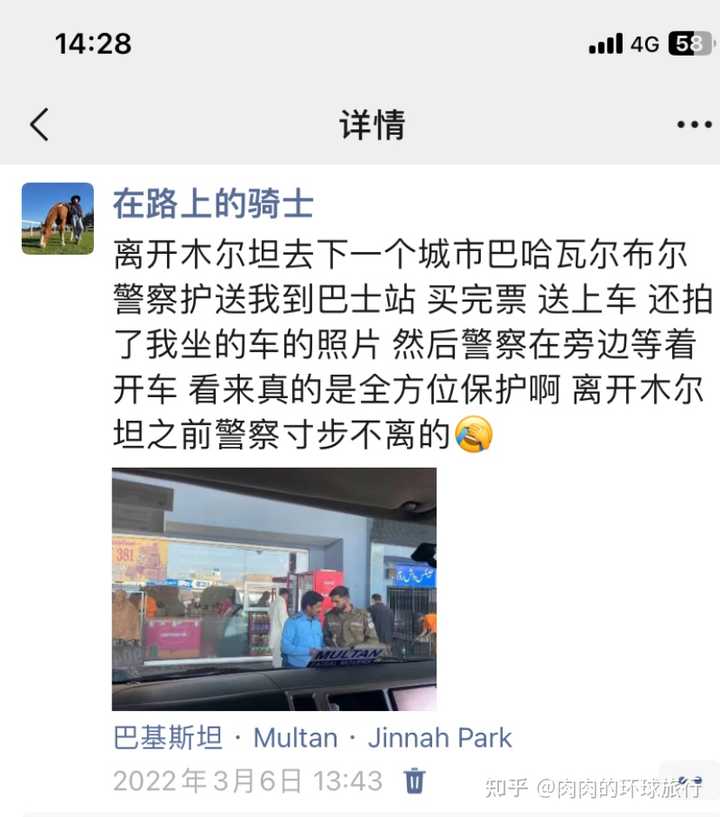
Task: Go back from the 详情 page
Action: (39, 125)
